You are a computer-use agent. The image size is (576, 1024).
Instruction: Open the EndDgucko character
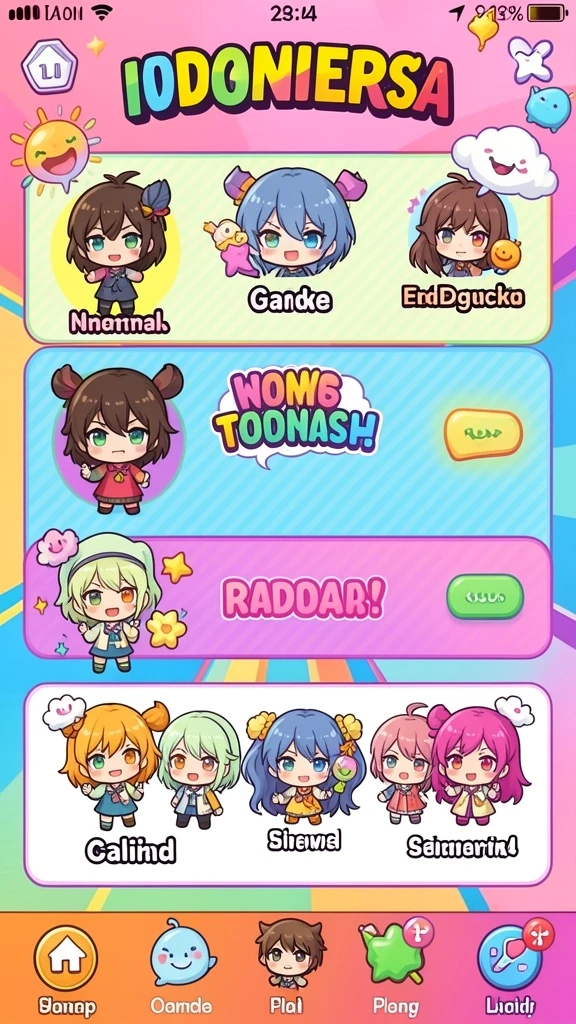463,242
